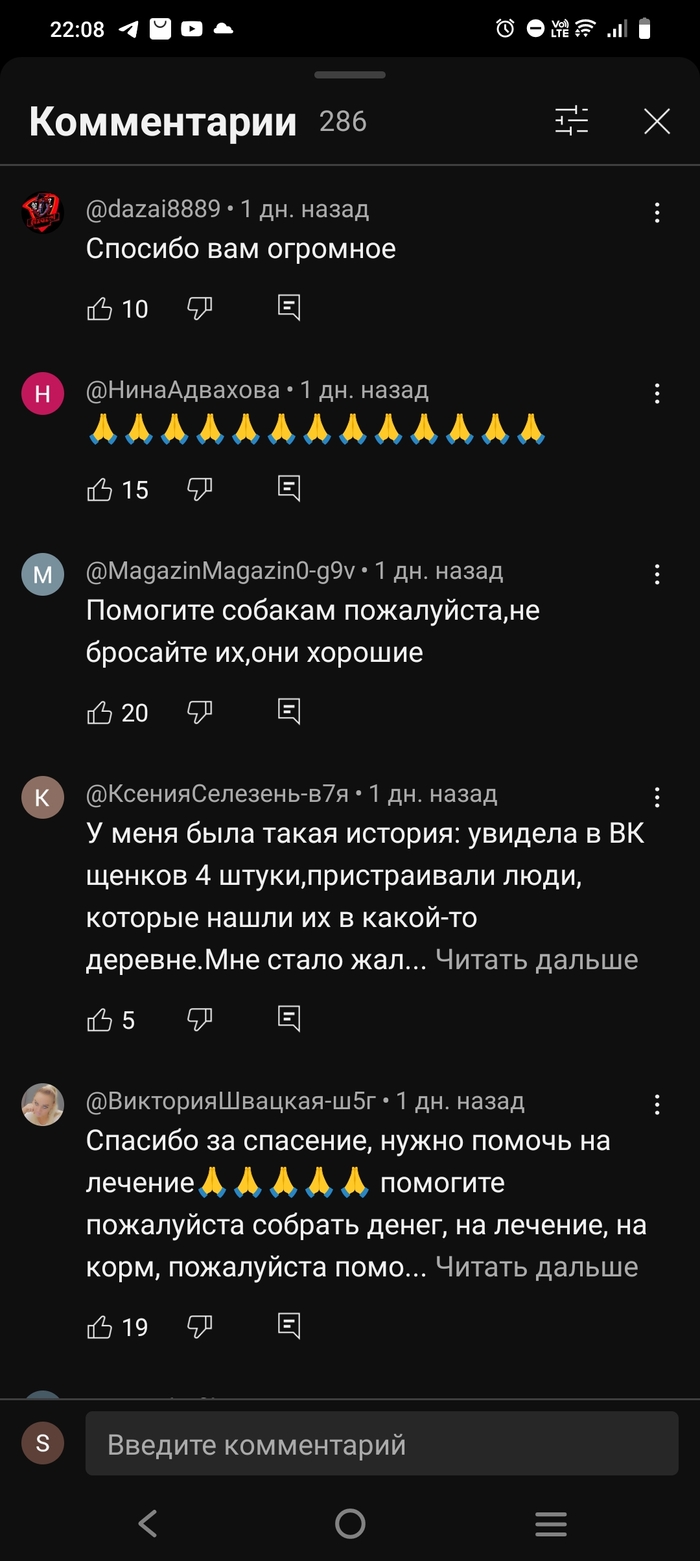The height and width of the screenshot is (1561, 700).
Task: Expand Виктория Швацкая's comment with Читать дальше
Action: [536, 1268]
